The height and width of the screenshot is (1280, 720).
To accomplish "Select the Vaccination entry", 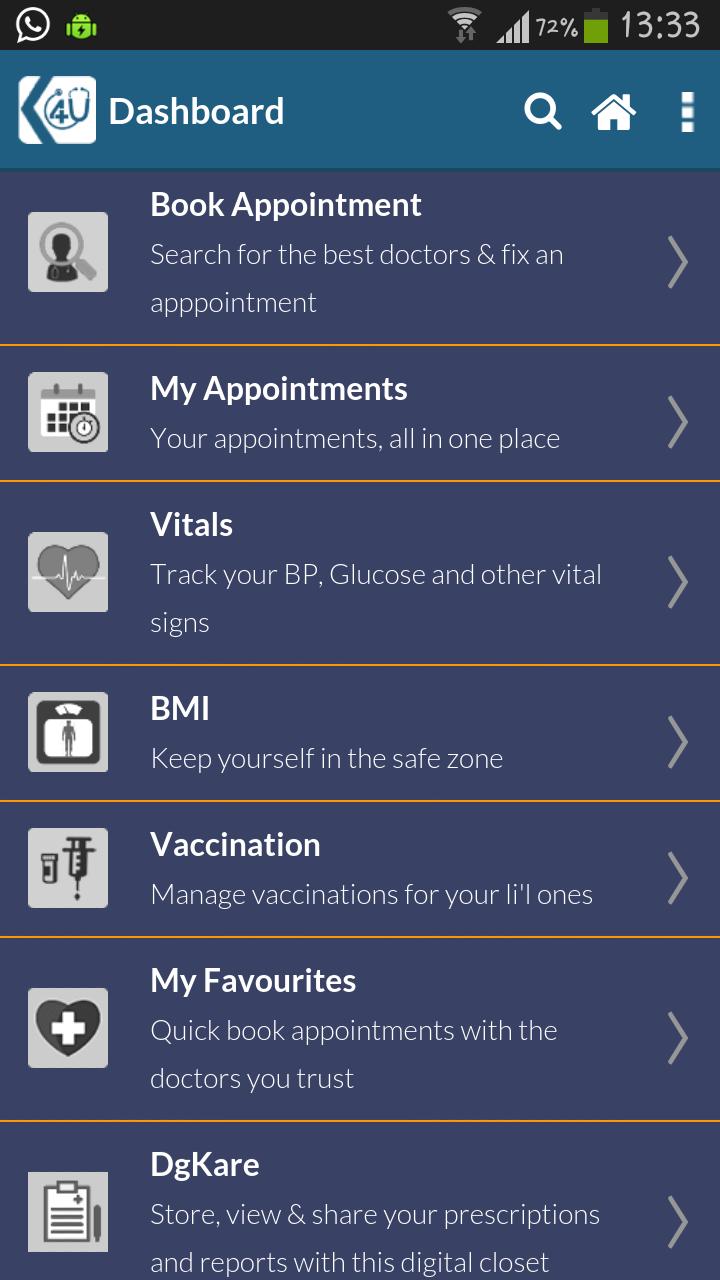I will [x=360, y=867].
